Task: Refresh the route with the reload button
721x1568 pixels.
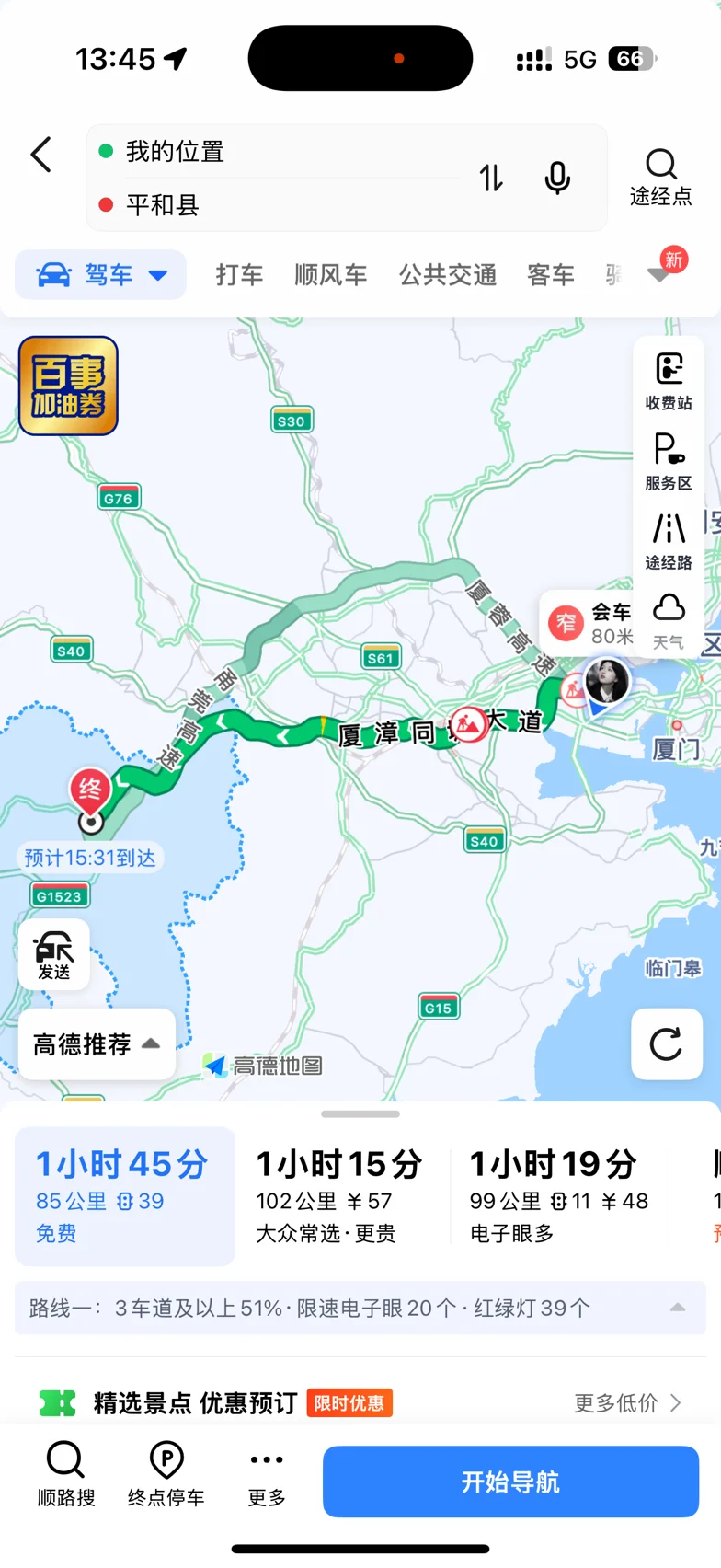Action: point(667,1044)
